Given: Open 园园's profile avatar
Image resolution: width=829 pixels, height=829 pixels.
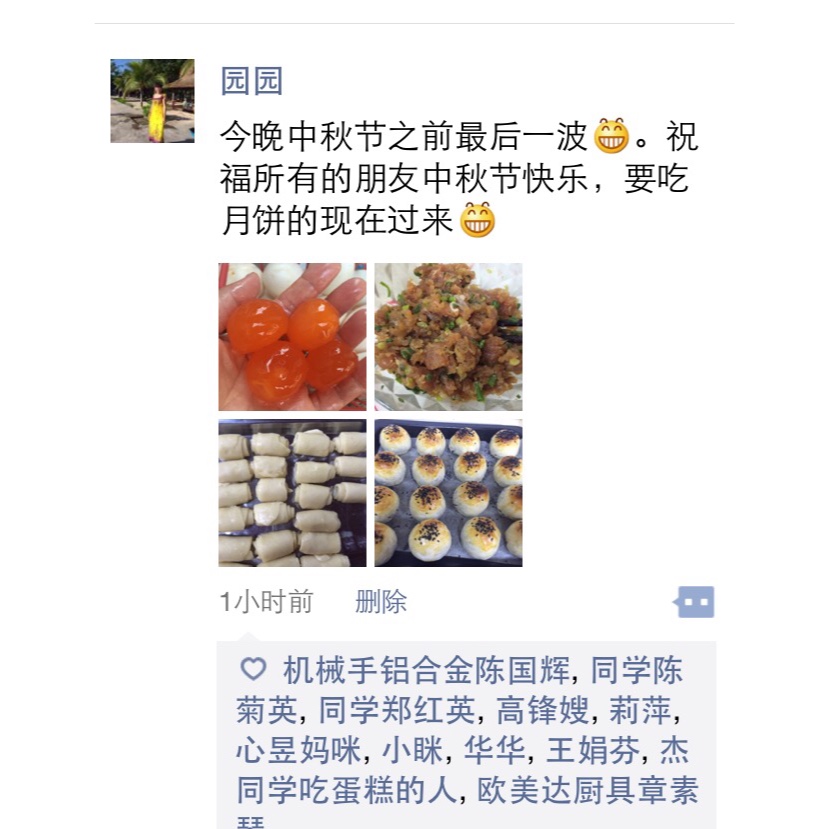Looking at the screenshot, I should pos(152,101).
